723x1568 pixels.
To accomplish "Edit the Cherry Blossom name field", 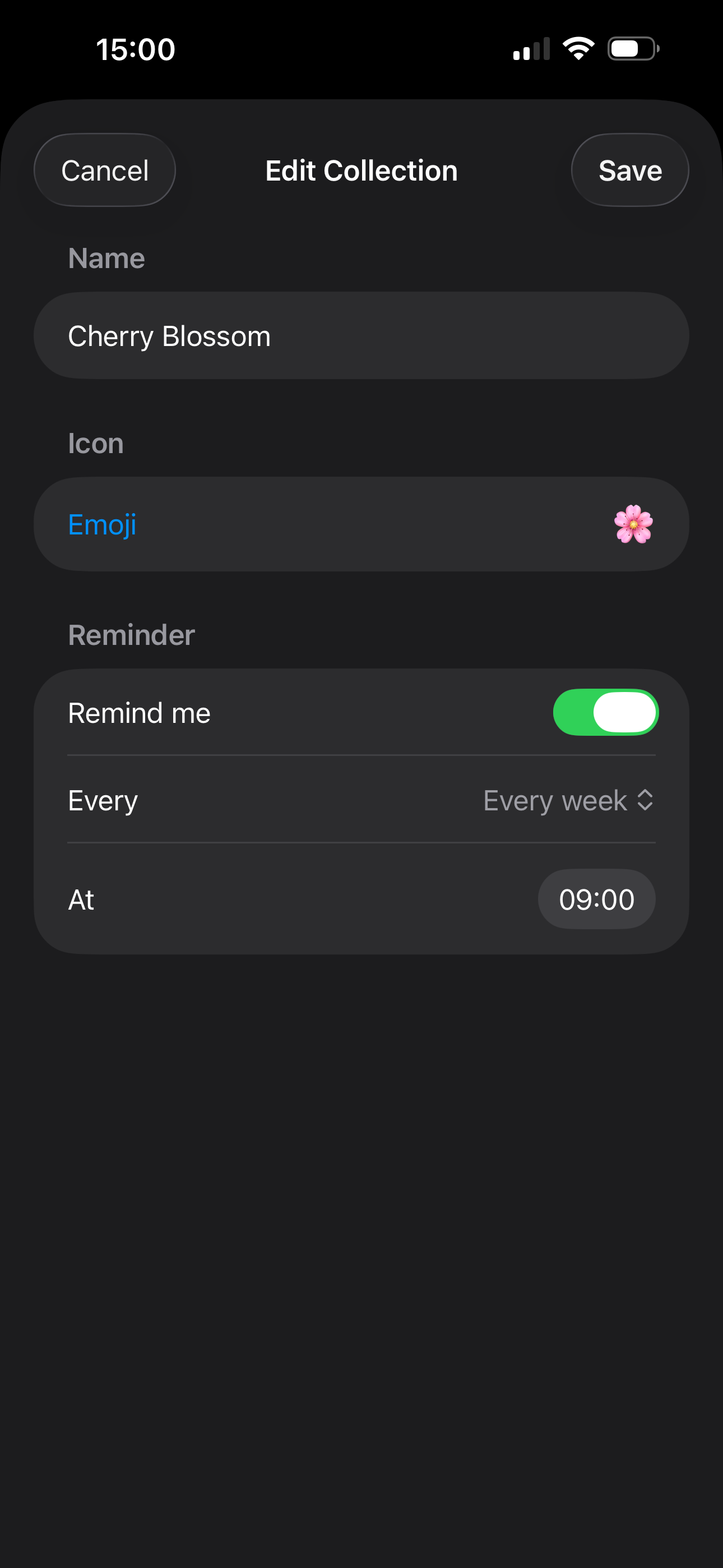I will pyautogui.click(x=361, y=335).
